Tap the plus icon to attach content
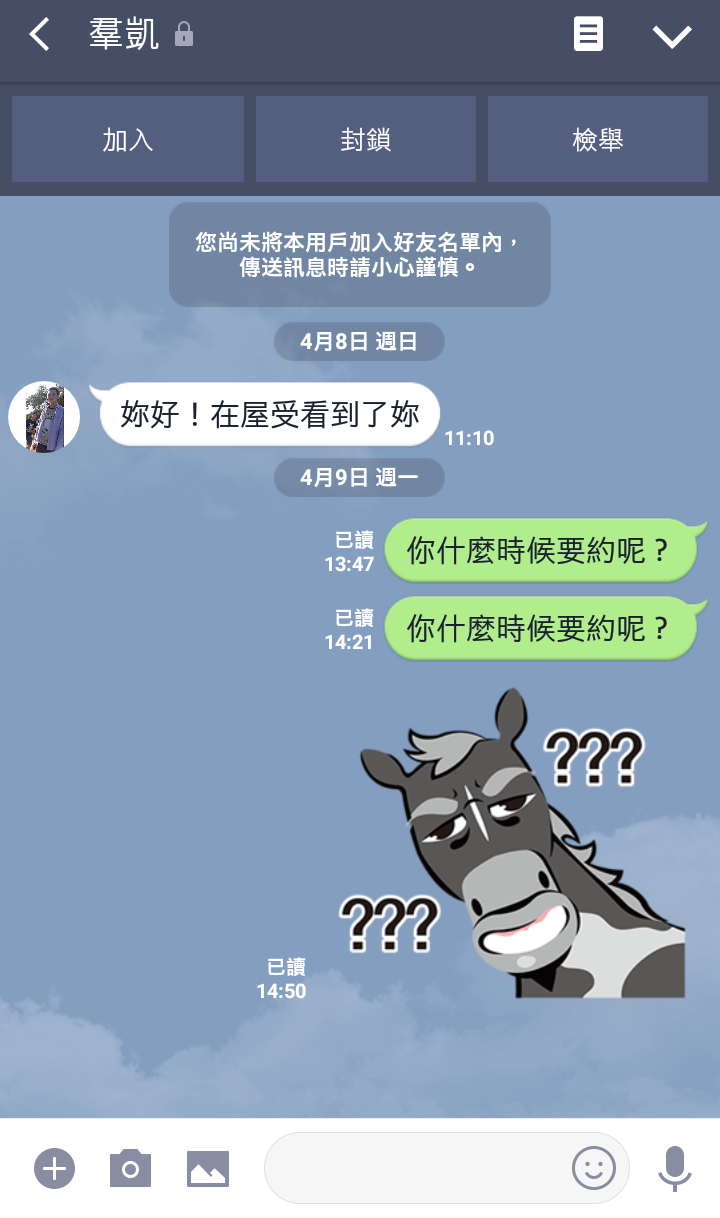This screenshot has height=1218, width=720. pyautogui.click(x=54, y=1167)
